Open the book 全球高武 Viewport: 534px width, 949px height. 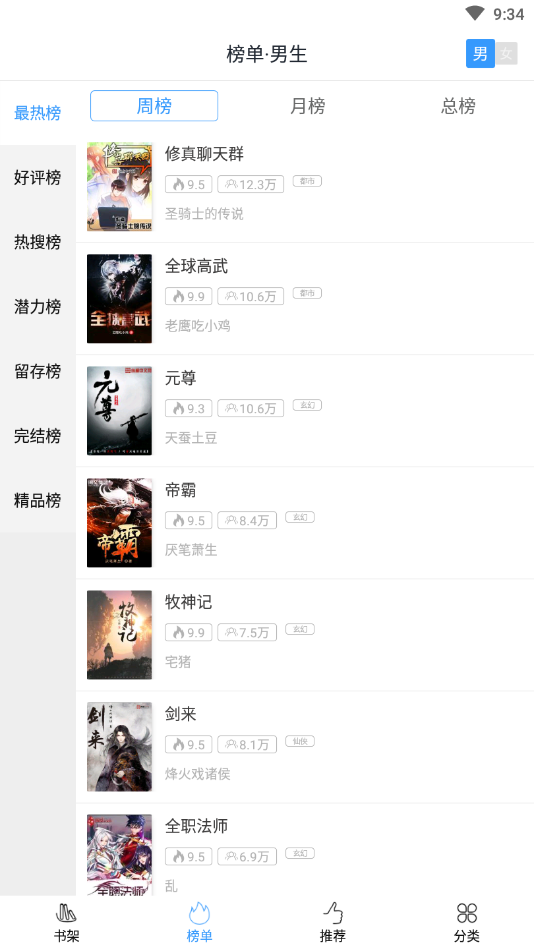[305, 298]
